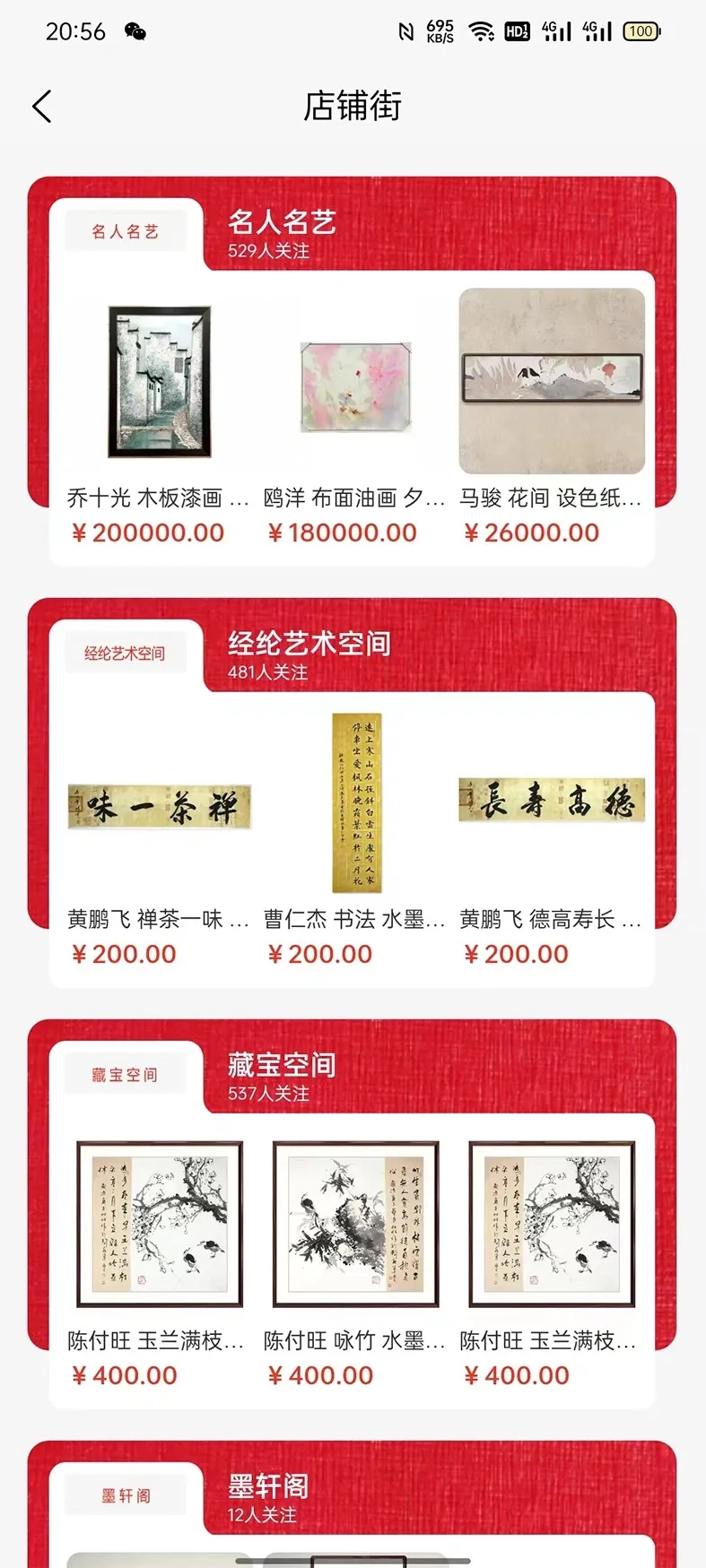Open the 陈付旺 咏竹 painting
The height and width of the screenshot is (1568, 706).
pyautogui.click(x=355, y=1224)
